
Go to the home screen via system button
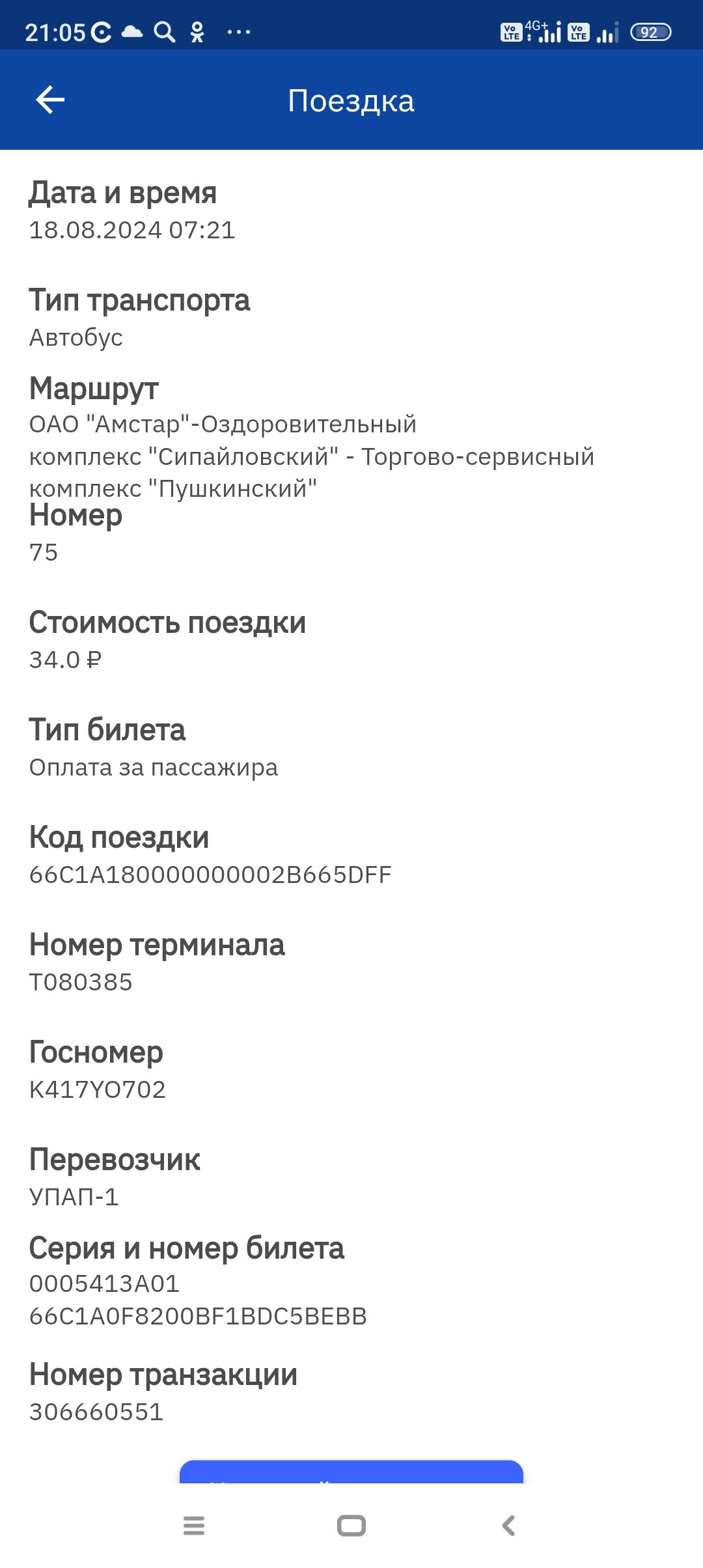351,1526
